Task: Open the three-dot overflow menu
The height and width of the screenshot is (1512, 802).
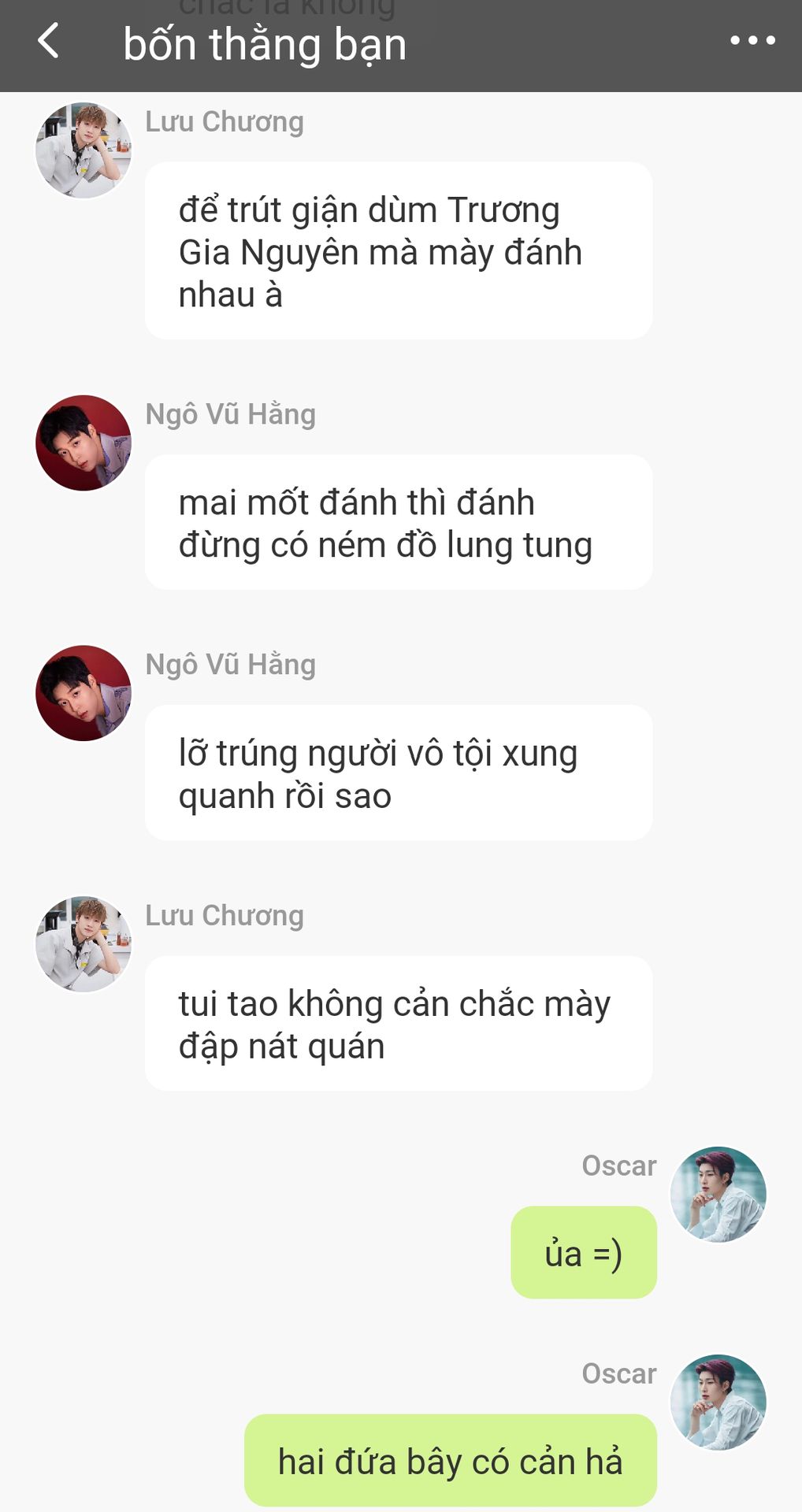Action: [752, 40]
